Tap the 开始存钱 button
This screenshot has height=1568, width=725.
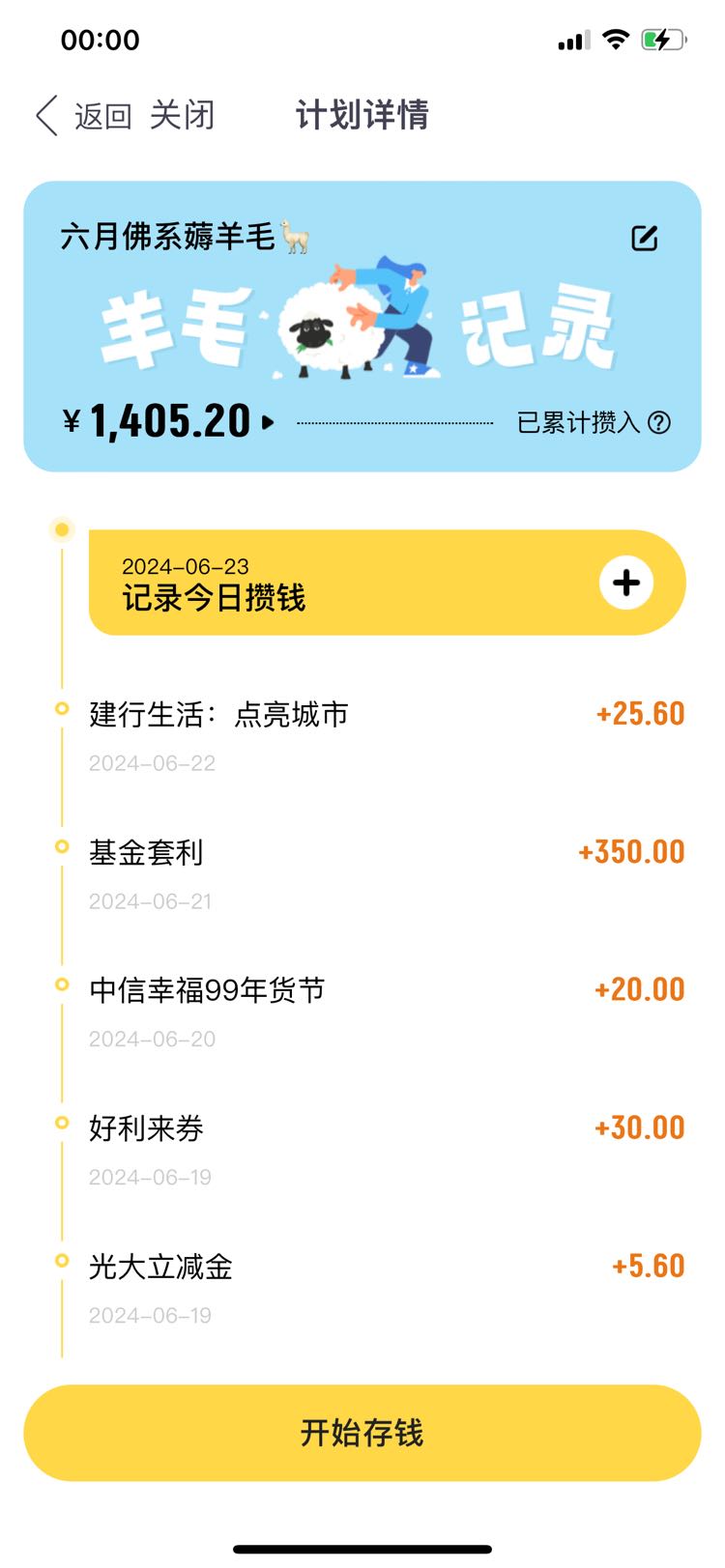pyautogui.click(x=362, y=1433)
